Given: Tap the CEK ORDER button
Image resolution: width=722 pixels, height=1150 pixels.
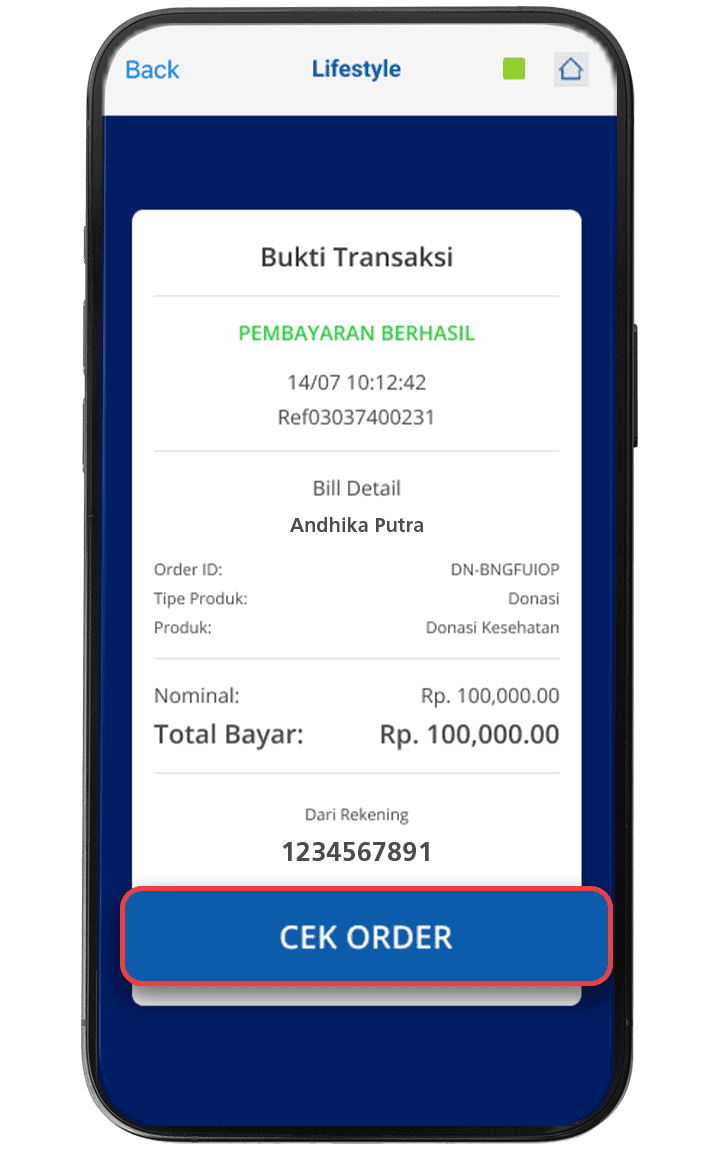Looking at the screenshot, I should pyautogui.click(x=366, y=937).
